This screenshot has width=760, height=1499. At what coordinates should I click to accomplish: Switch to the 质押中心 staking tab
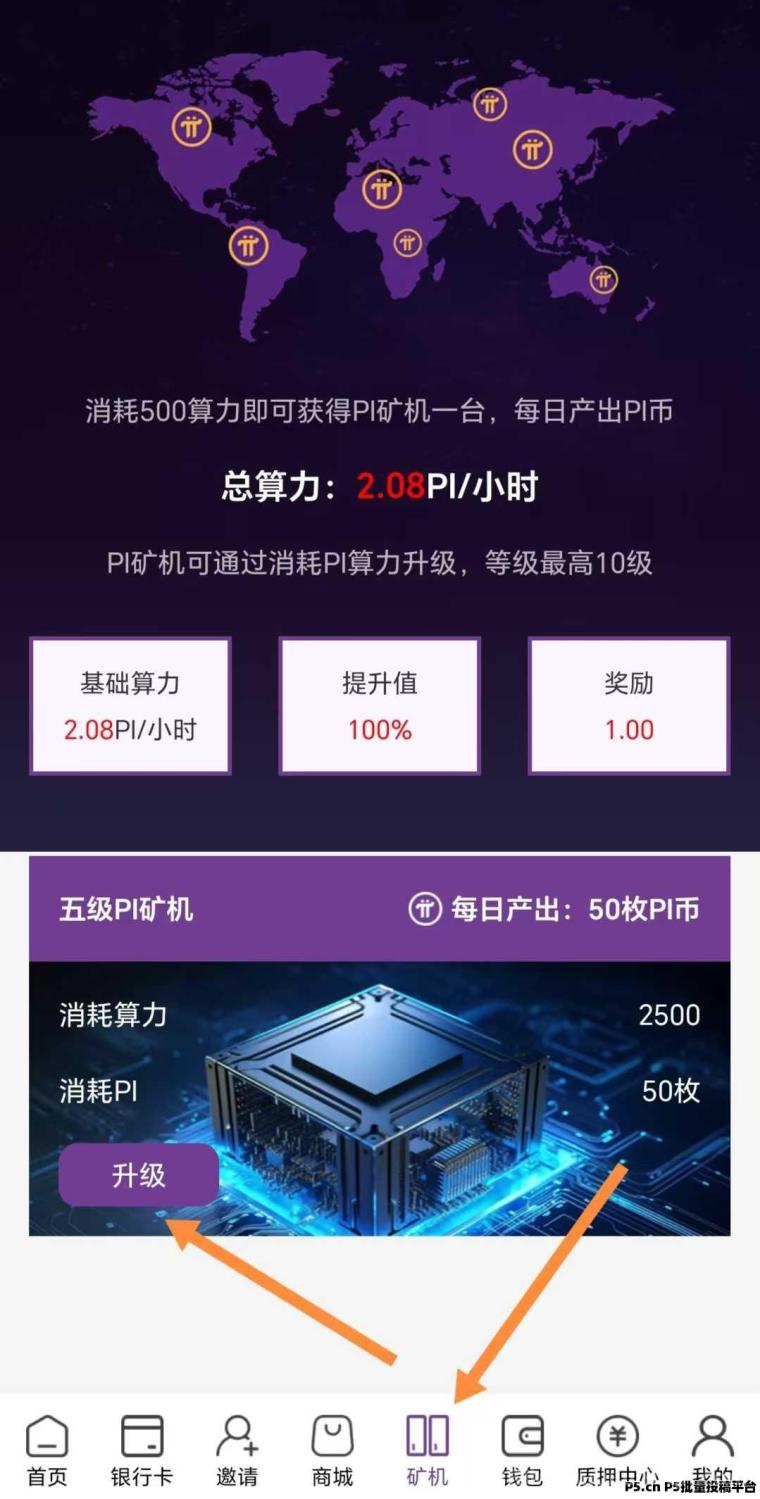pyautogui.click(x=617, y=1450)
